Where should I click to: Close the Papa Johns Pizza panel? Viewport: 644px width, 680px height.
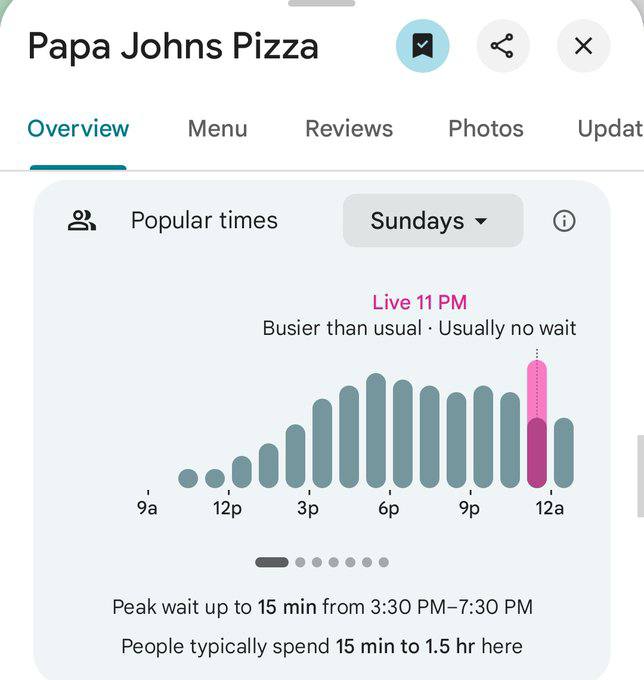tap(583, 46)
